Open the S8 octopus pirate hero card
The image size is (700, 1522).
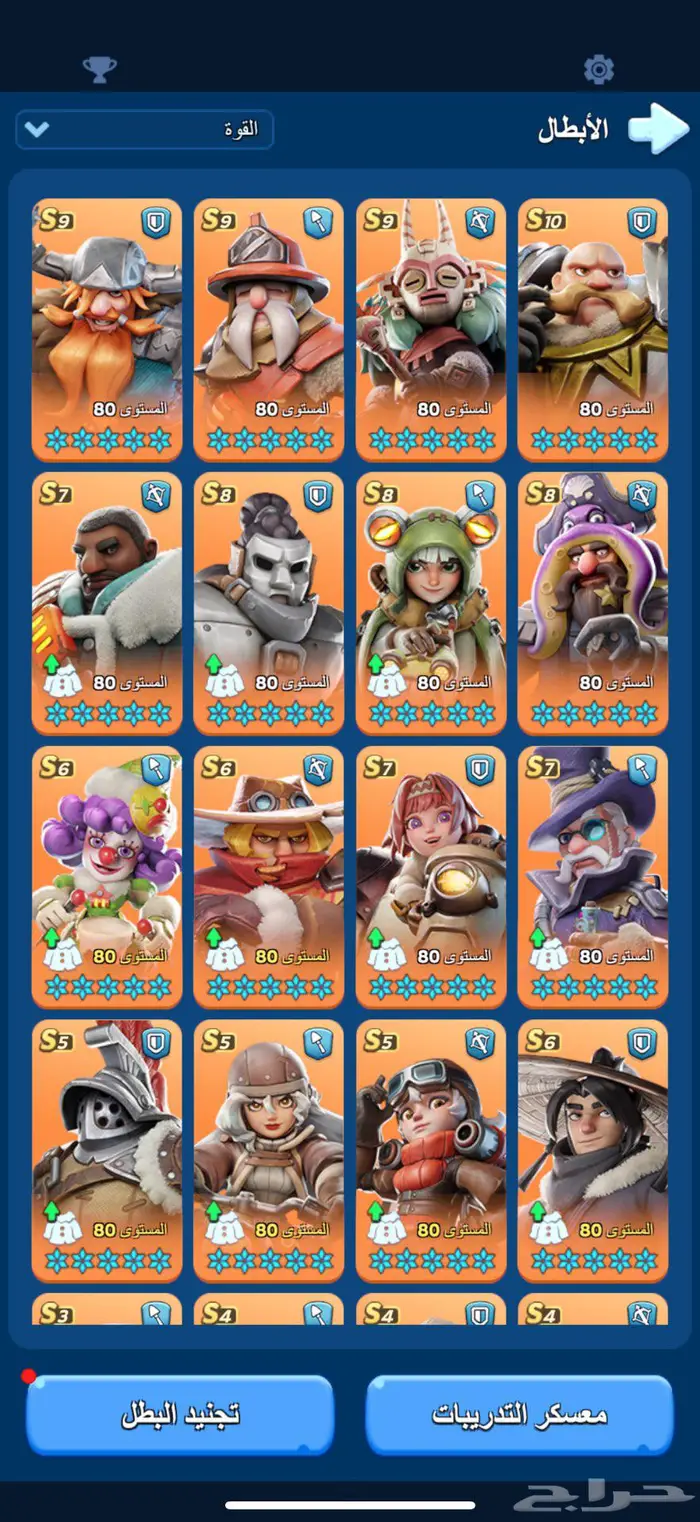click(x=593, y=603)
